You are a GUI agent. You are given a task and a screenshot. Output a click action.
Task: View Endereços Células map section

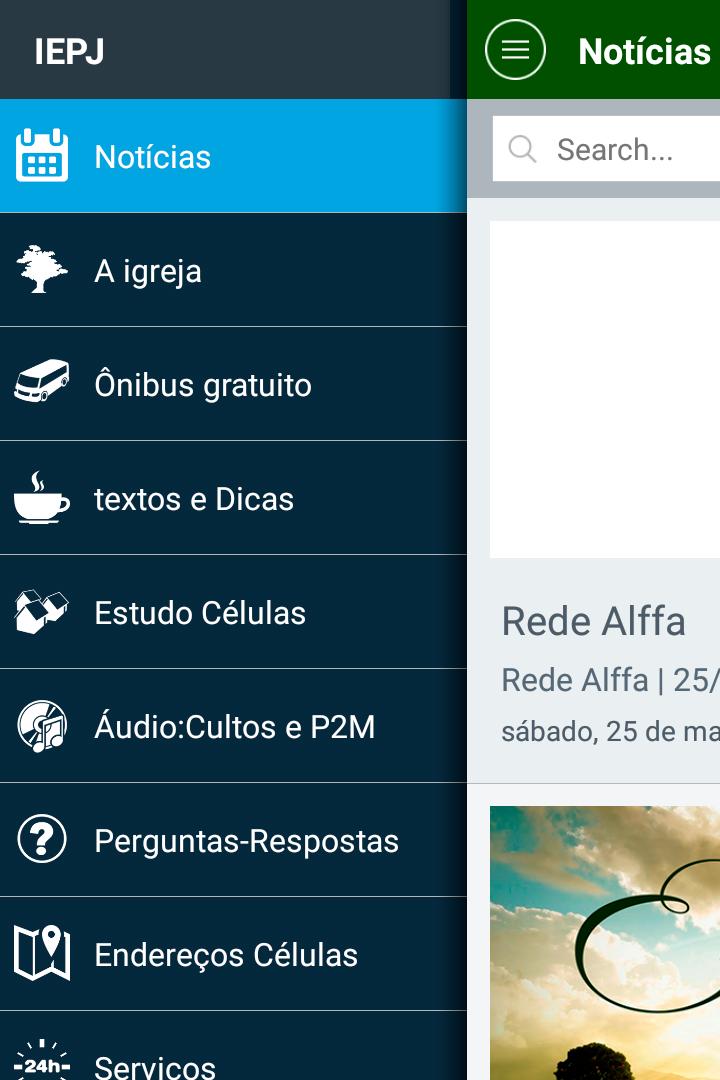232,955
